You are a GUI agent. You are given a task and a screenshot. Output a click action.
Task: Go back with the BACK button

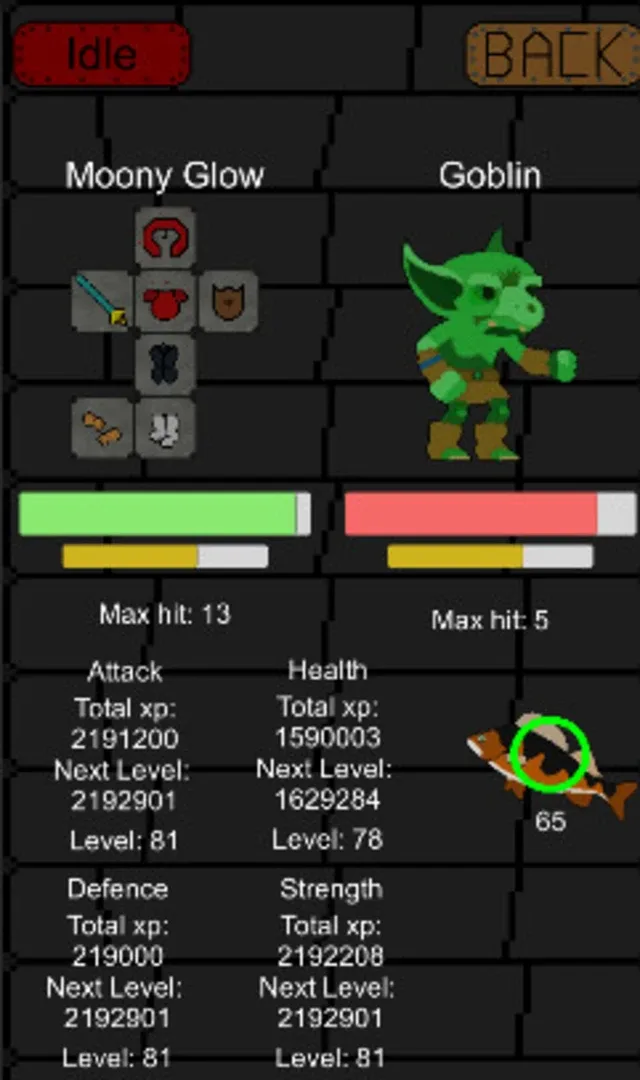pos(553,54)
